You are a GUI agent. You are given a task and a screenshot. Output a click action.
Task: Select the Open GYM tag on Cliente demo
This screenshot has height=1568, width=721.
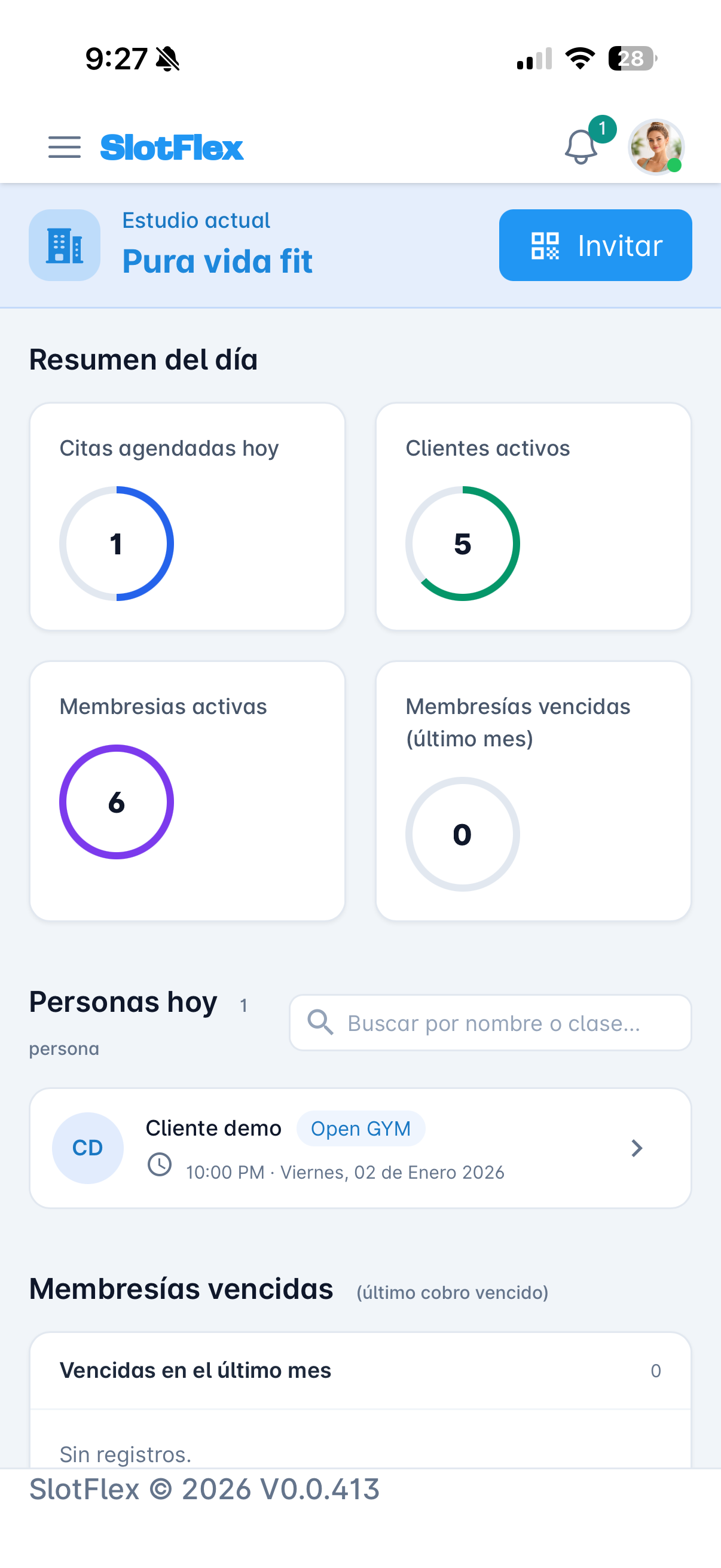[x=361, y=1128]
